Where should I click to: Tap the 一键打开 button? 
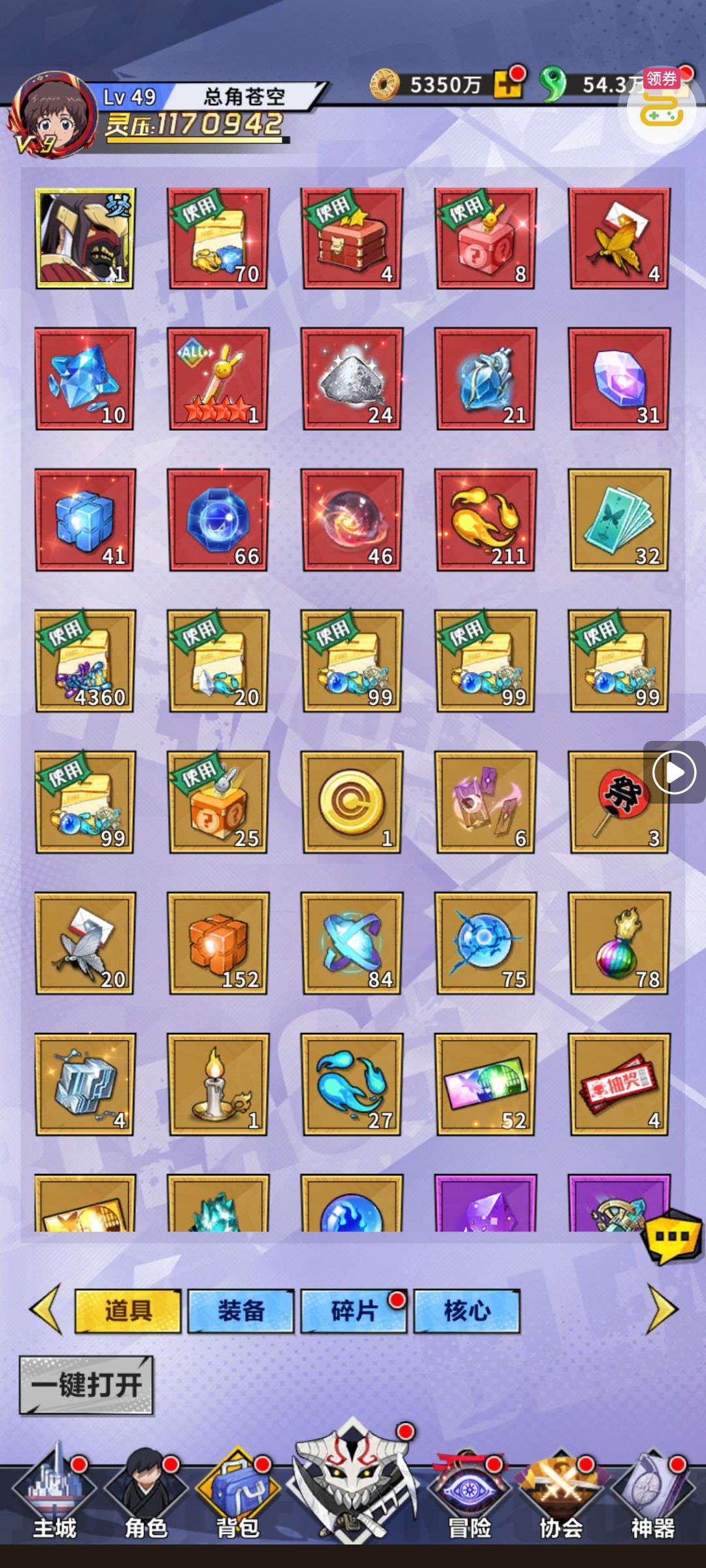coord(86,1385)
